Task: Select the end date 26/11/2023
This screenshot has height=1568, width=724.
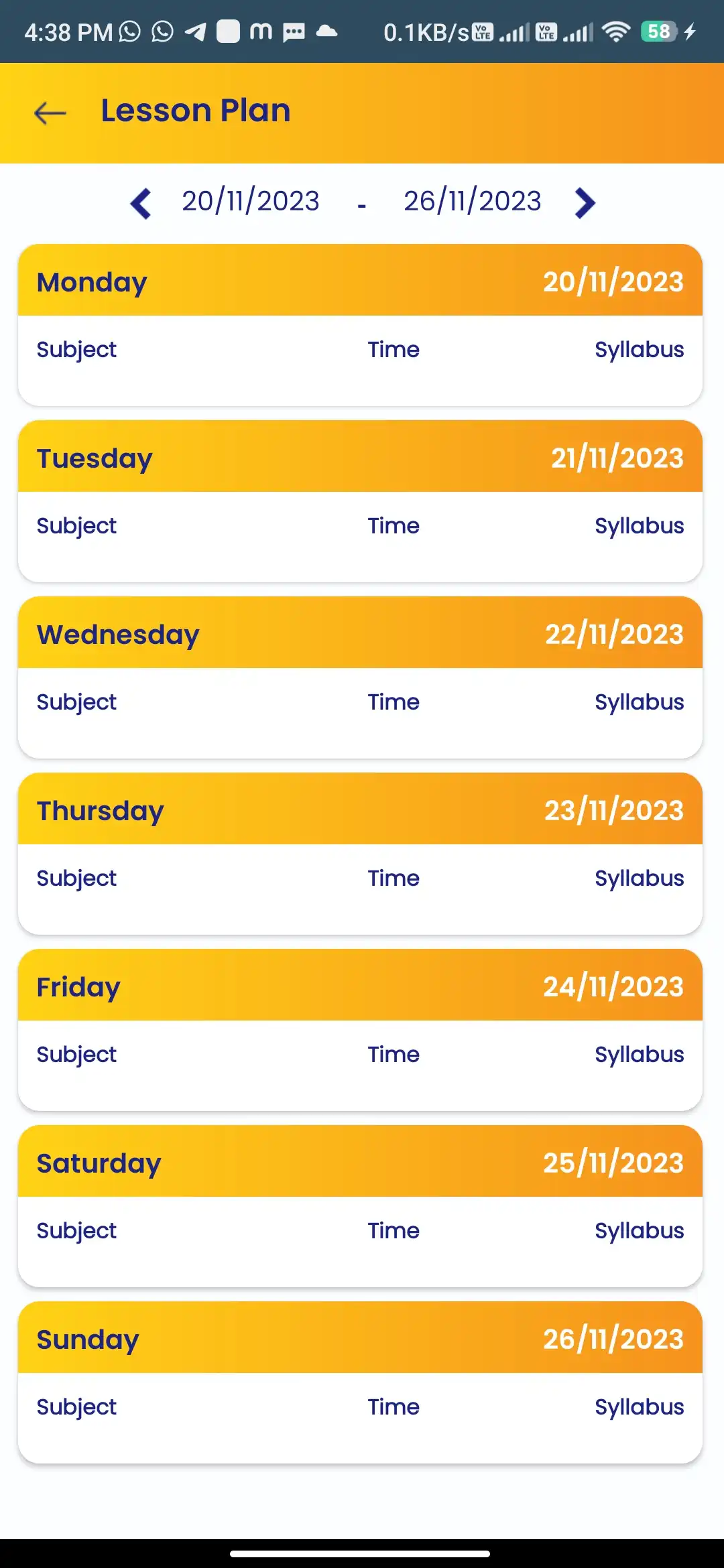Action: pyautogui.click(x=471, y=200)
